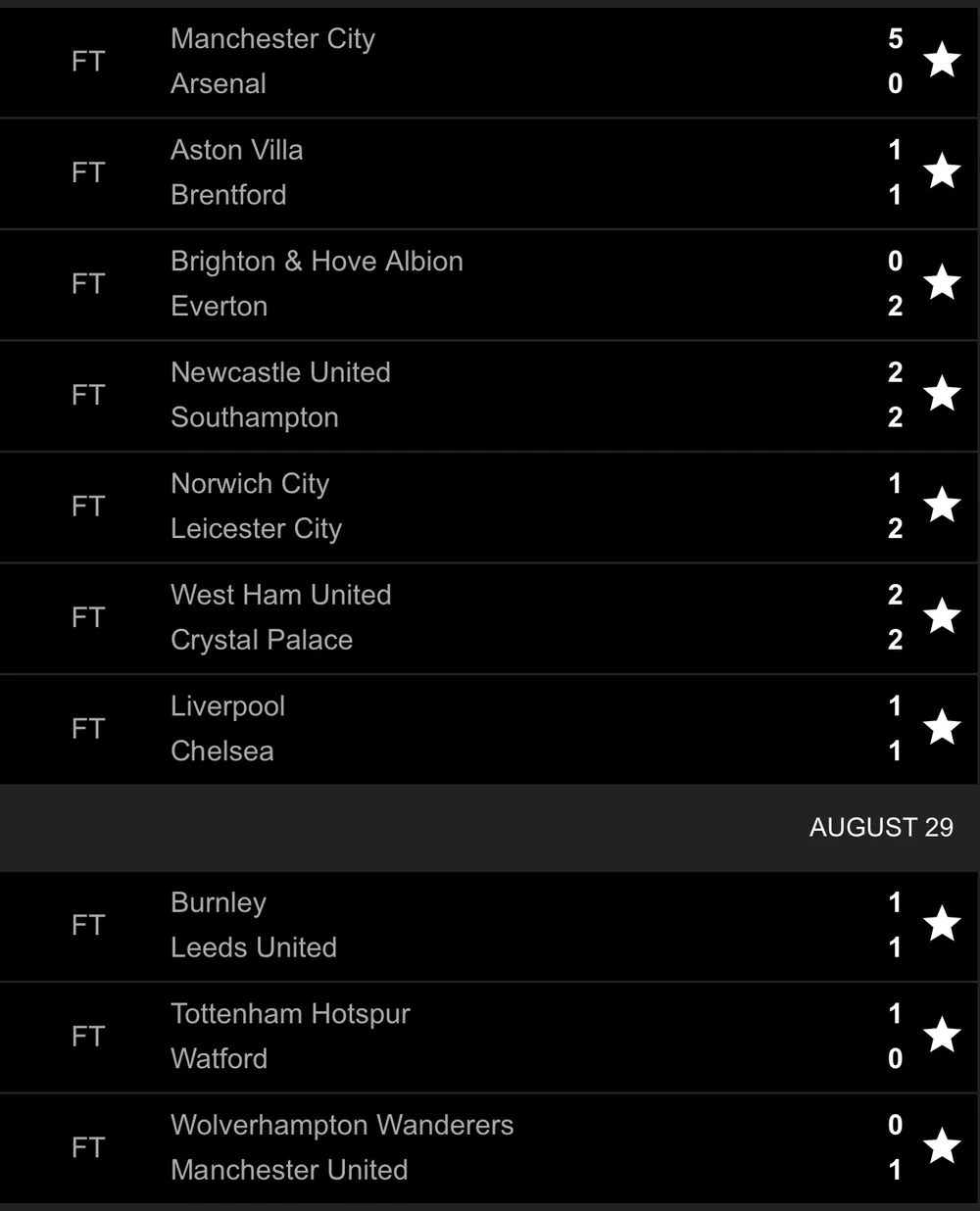This screenshot has height=1211, width=980.
Task: Toggle the favorite star for Manchester City vs Arsenal
Action: (x=942, y=61)
